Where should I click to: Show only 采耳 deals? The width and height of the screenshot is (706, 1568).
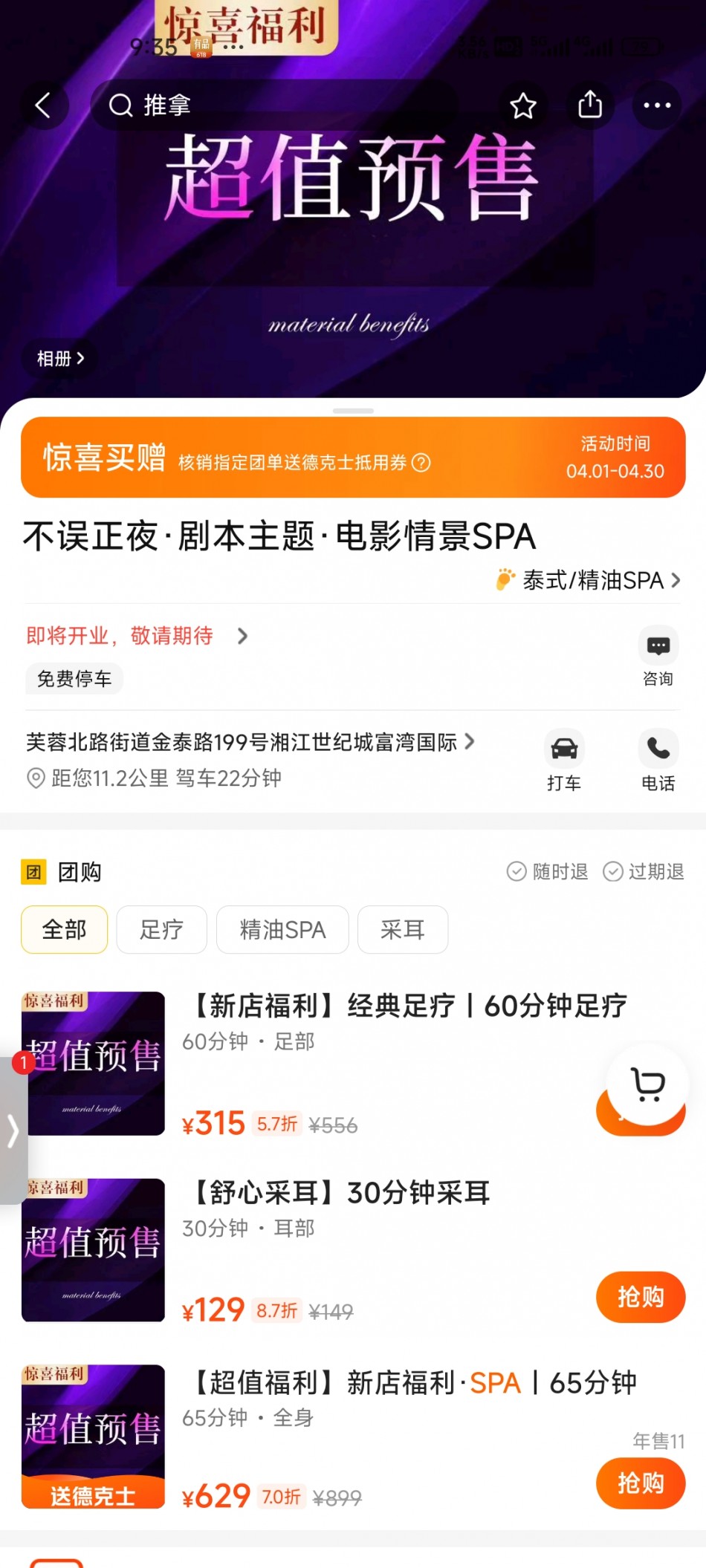tap(403, 929)
